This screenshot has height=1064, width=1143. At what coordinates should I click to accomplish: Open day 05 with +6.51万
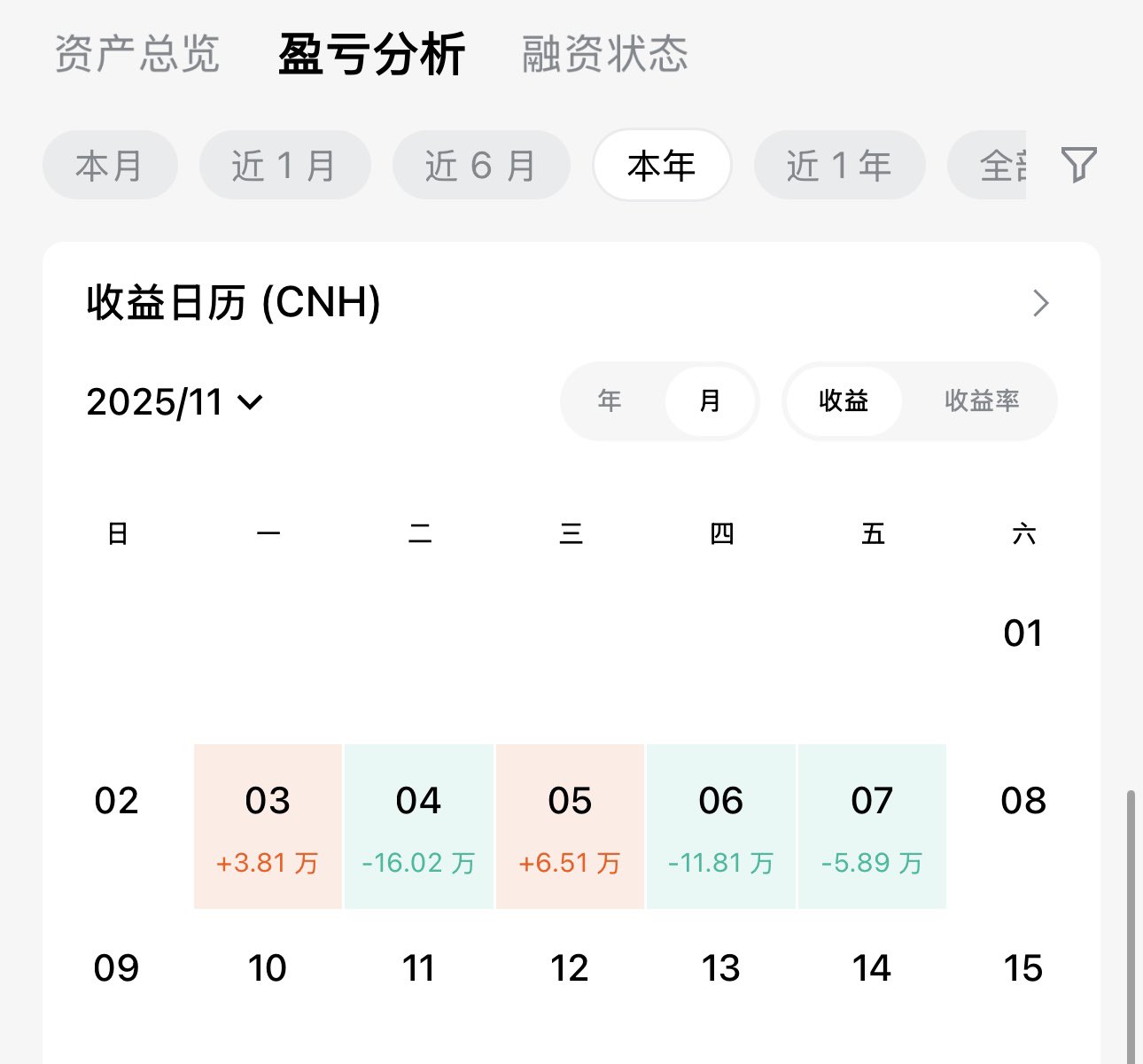(570, 827)
